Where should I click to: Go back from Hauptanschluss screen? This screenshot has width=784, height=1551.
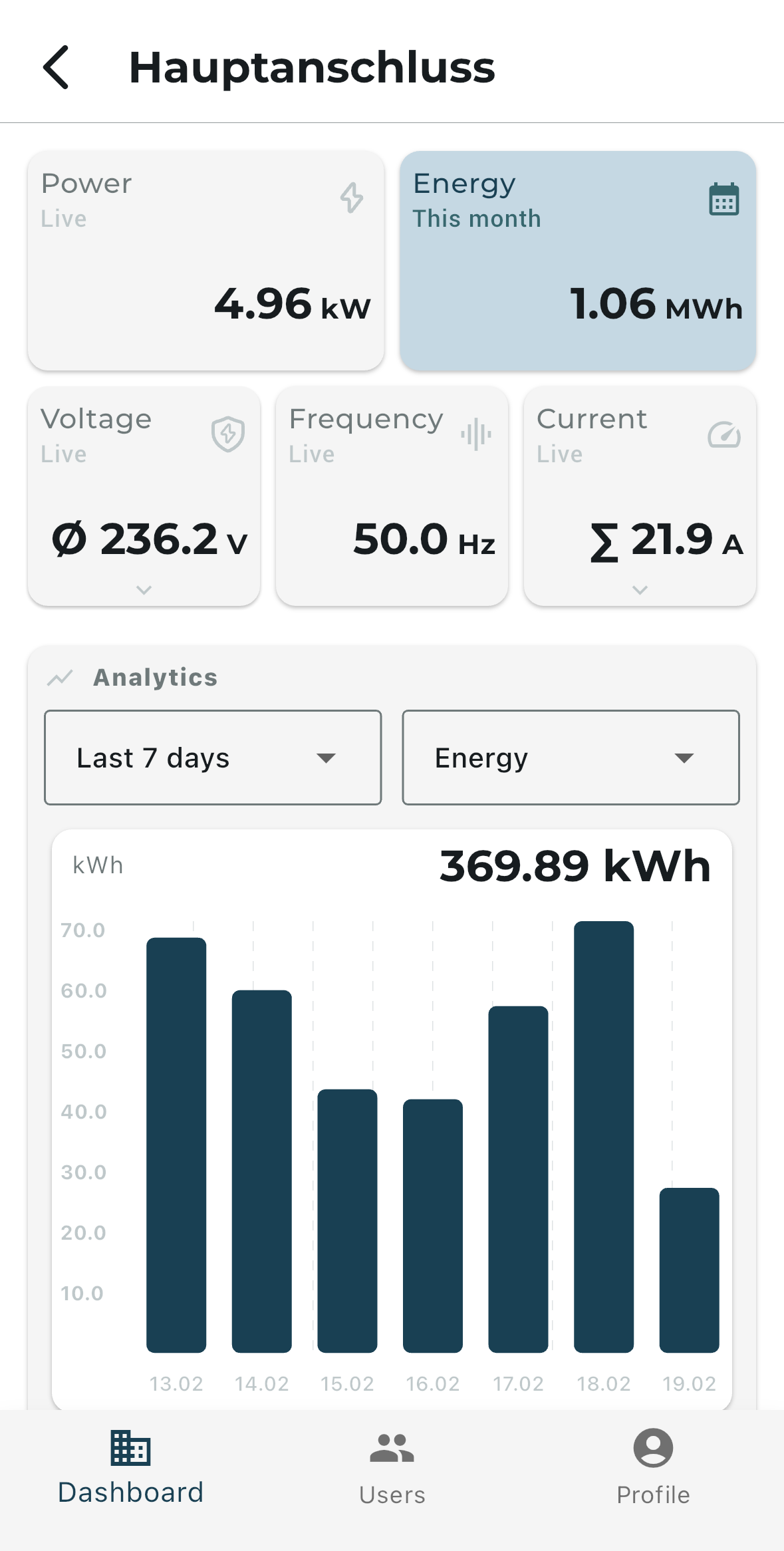[x=57, y=67]
